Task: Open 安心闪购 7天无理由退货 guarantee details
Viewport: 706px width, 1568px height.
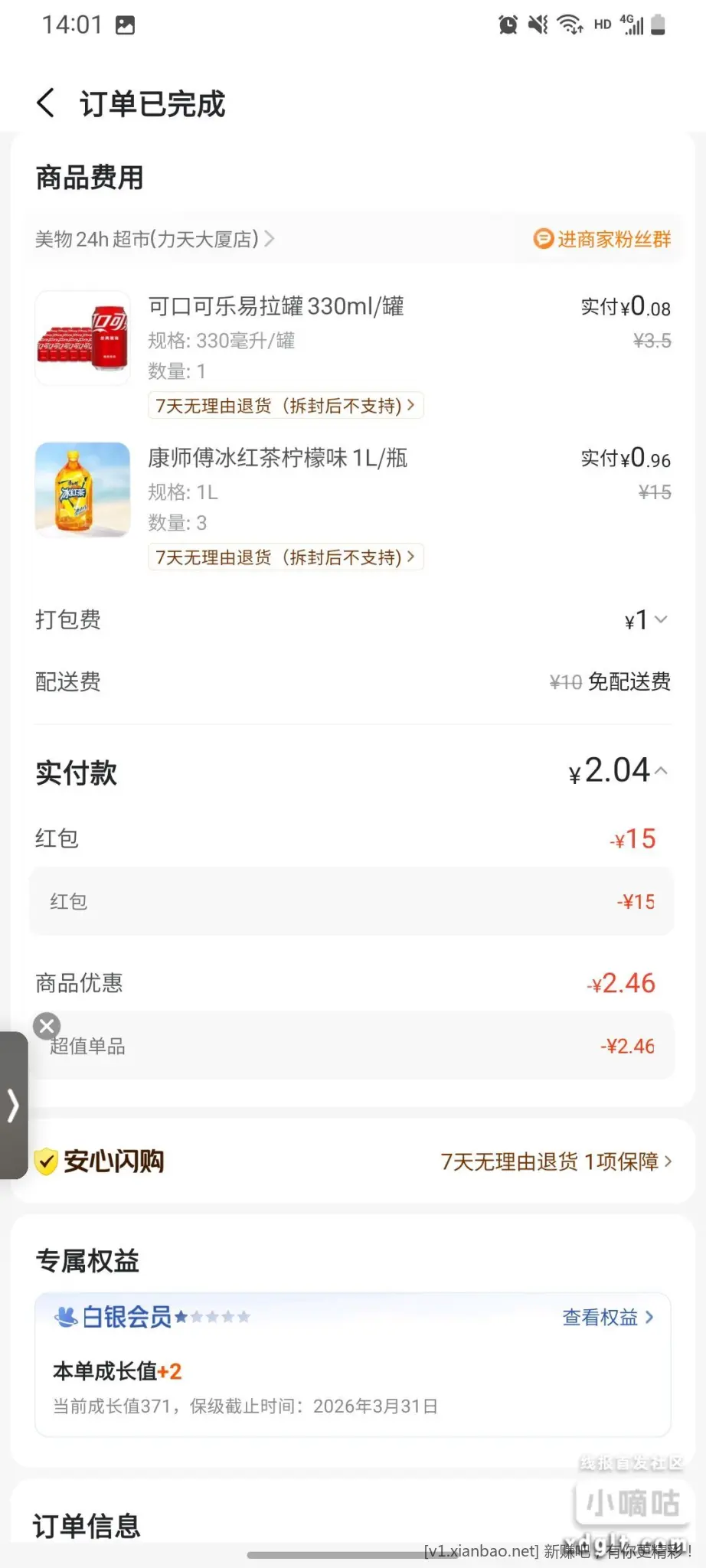Action: point(556,1161)
